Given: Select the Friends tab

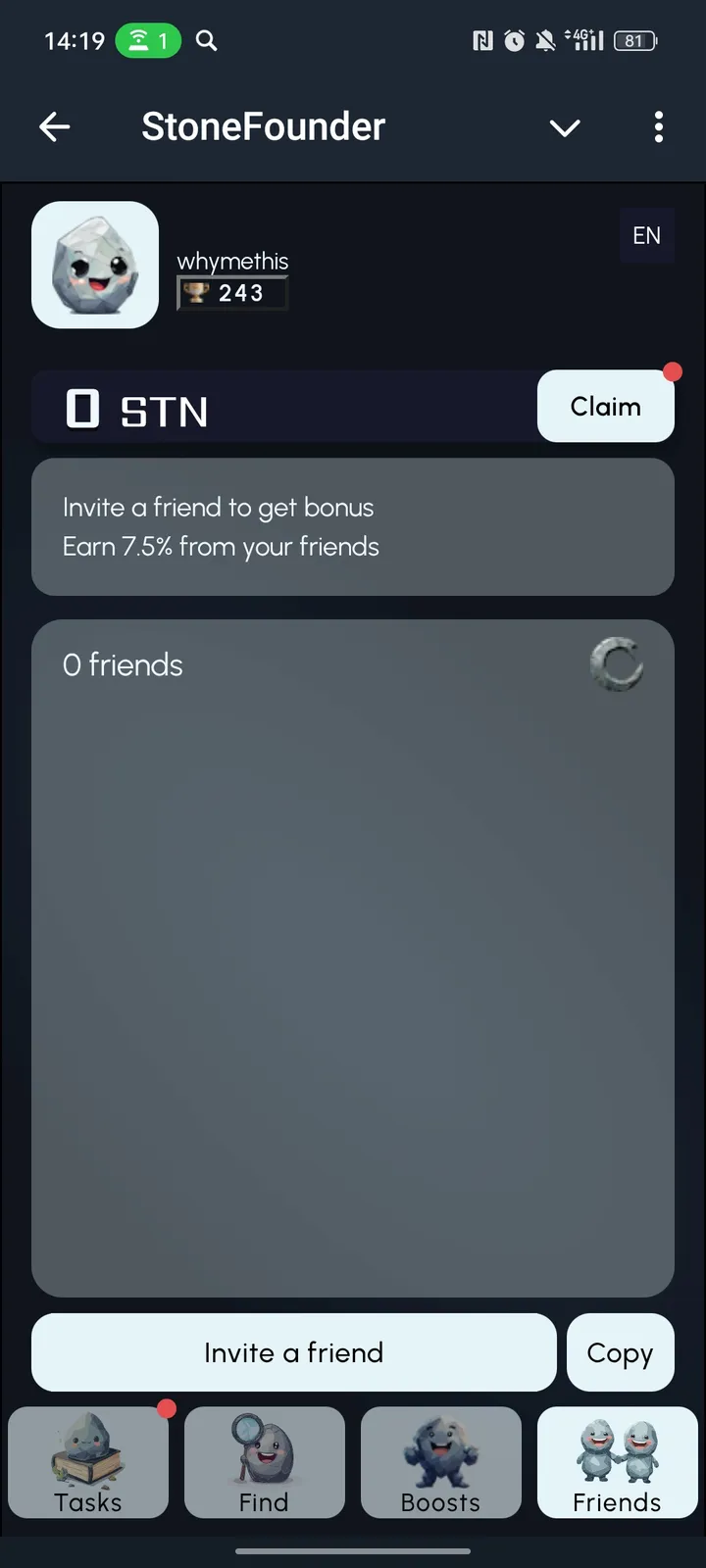Looking at the screenshot, I should pyautogui.click(x=617, y=1462).
